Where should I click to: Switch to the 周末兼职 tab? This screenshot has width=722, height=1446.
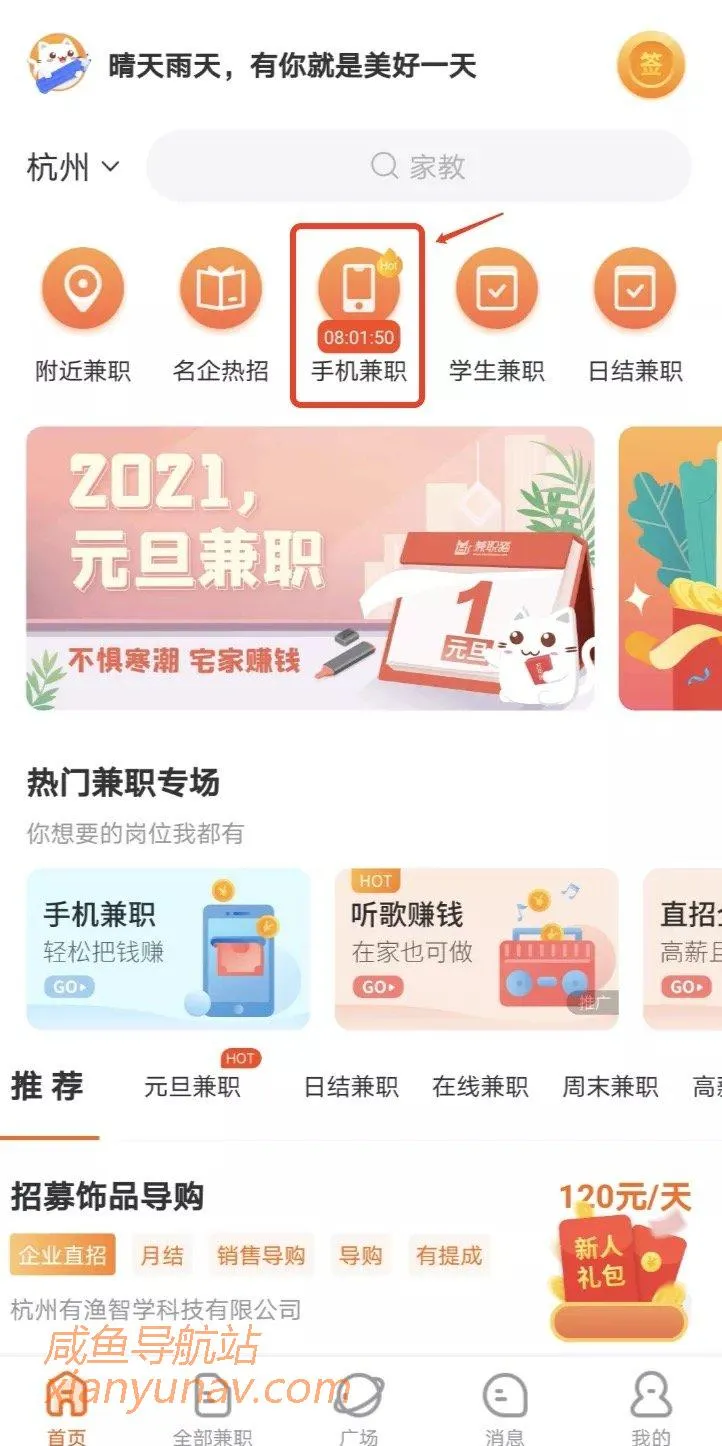point(610,1087)
